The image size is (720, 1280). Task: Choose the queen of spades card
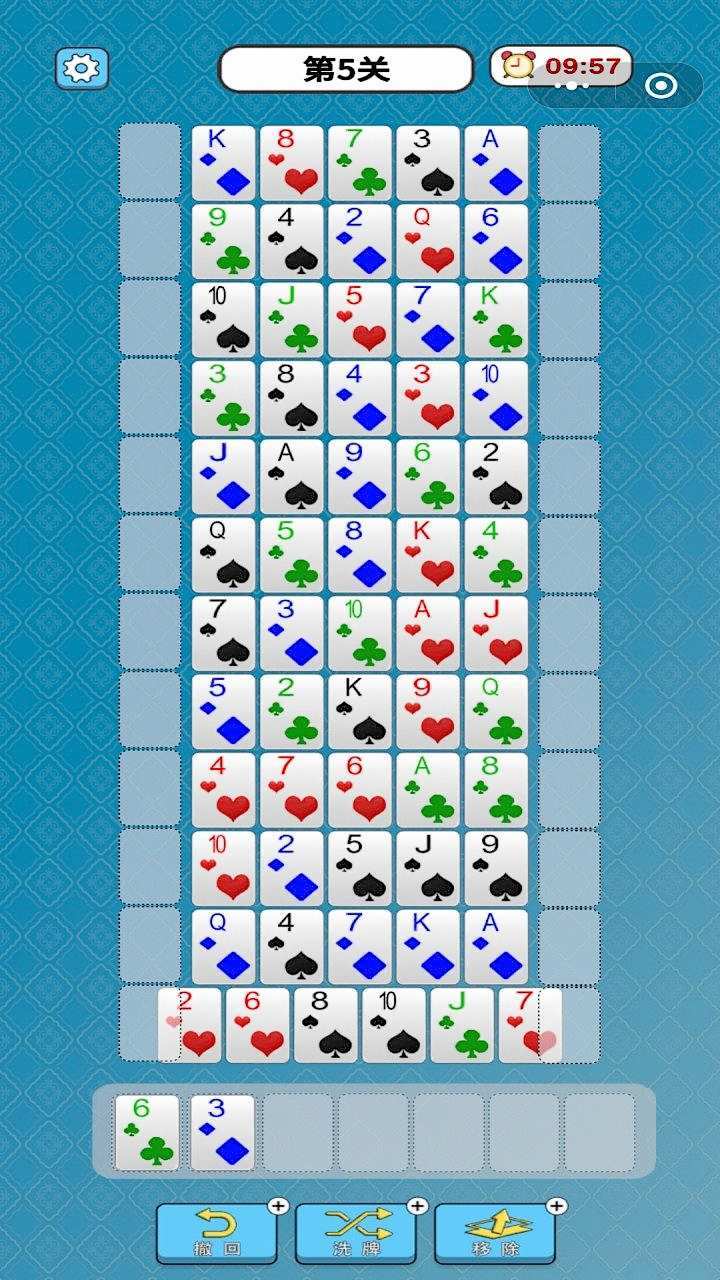pyautogui.click(x=224, y=554)
